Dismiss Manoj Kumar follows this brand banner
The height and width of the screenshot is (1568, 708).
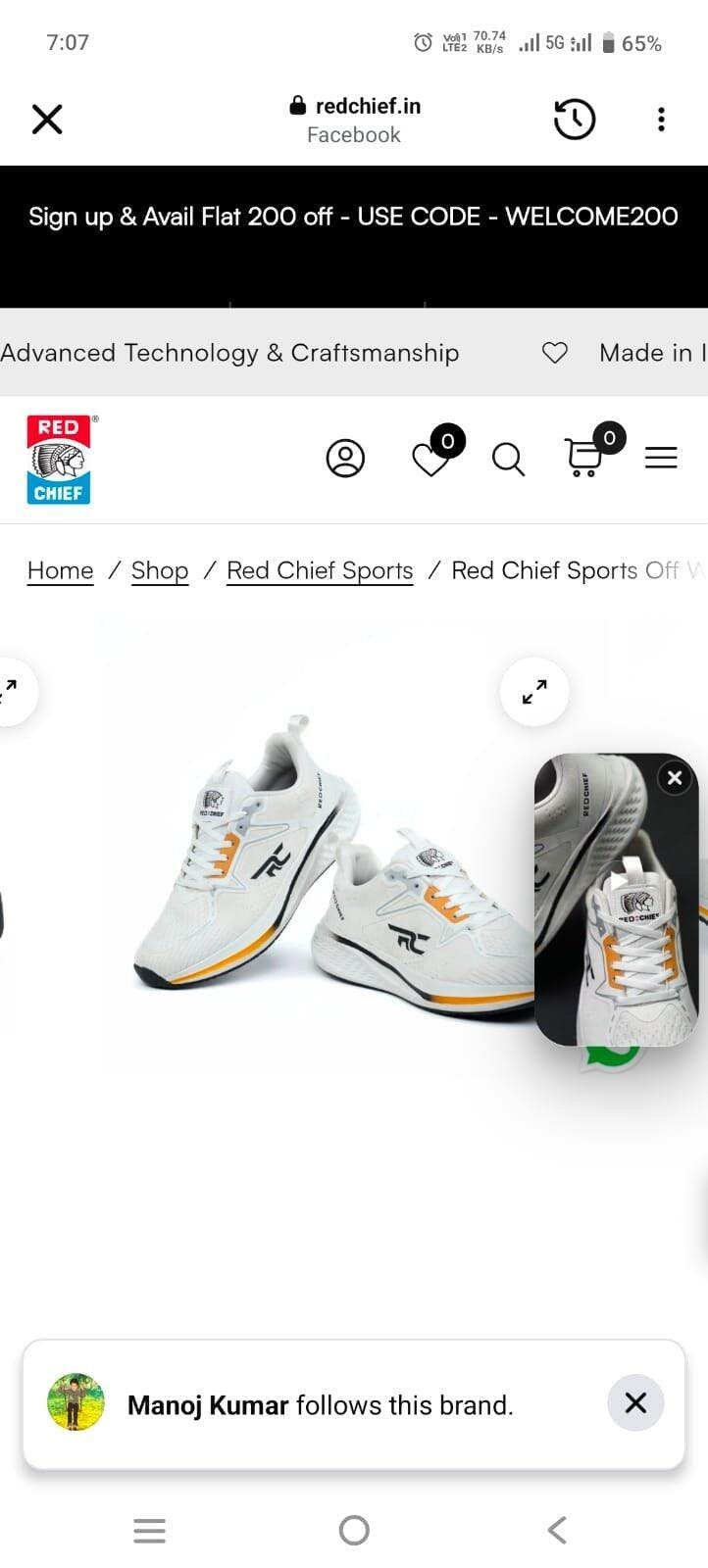(635, 1403)
